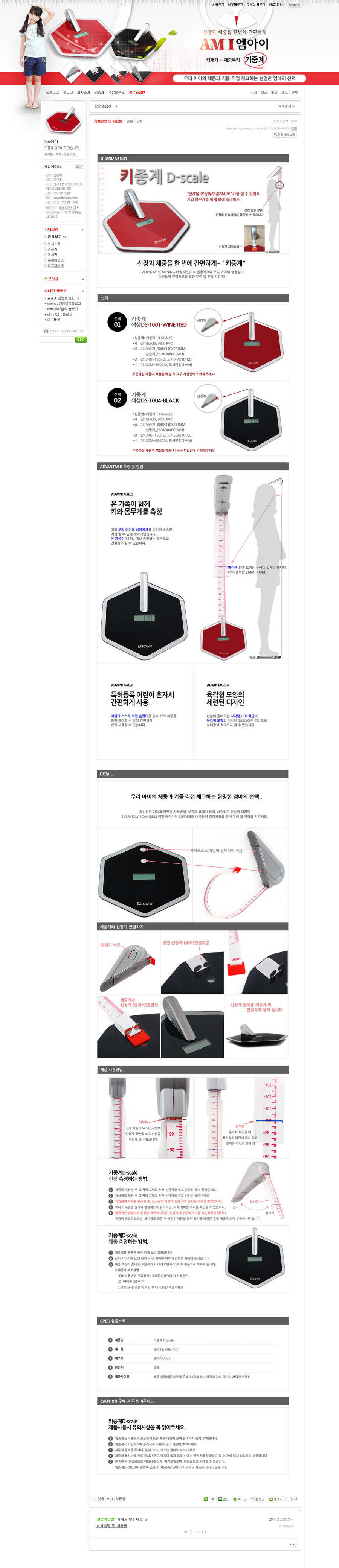Tap the green 검색 search button
The width and height of the screenshot is (339, 1568).
coord(80,339)
